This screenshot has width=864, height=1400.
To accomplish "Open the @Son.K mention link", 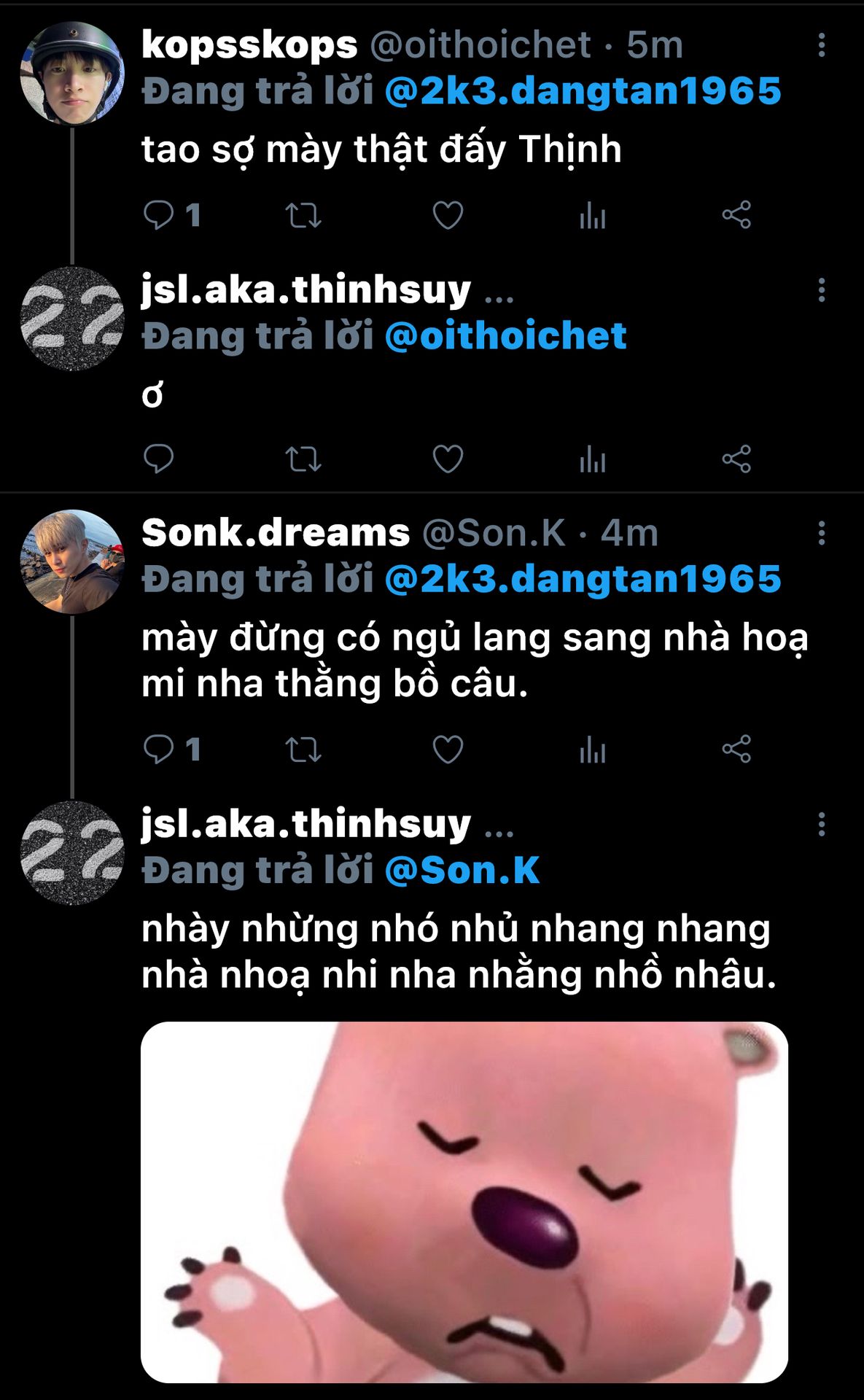I will tap(462, 871).
